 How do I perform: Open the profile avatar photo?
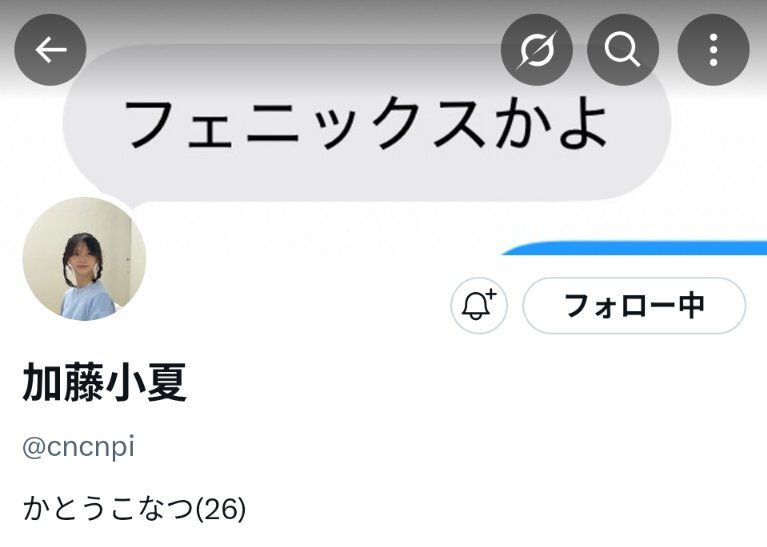click(x=84, y=259)
